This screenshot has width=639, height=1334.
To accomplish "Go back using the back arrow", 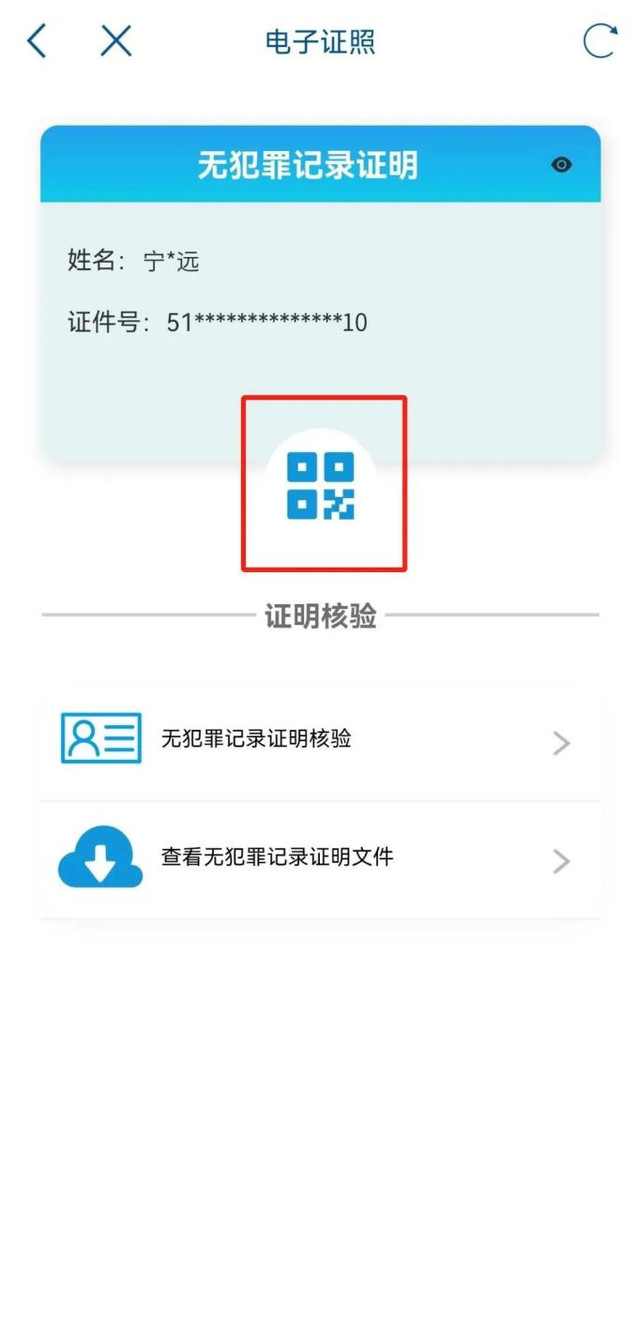I will coord(37,41).
